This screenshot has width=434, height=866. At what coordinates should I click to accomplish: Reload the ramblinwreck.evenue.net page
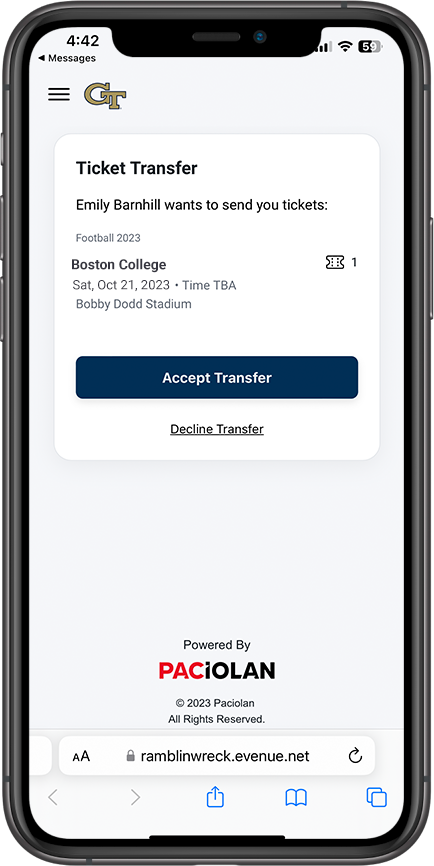(x=356, y=756)
